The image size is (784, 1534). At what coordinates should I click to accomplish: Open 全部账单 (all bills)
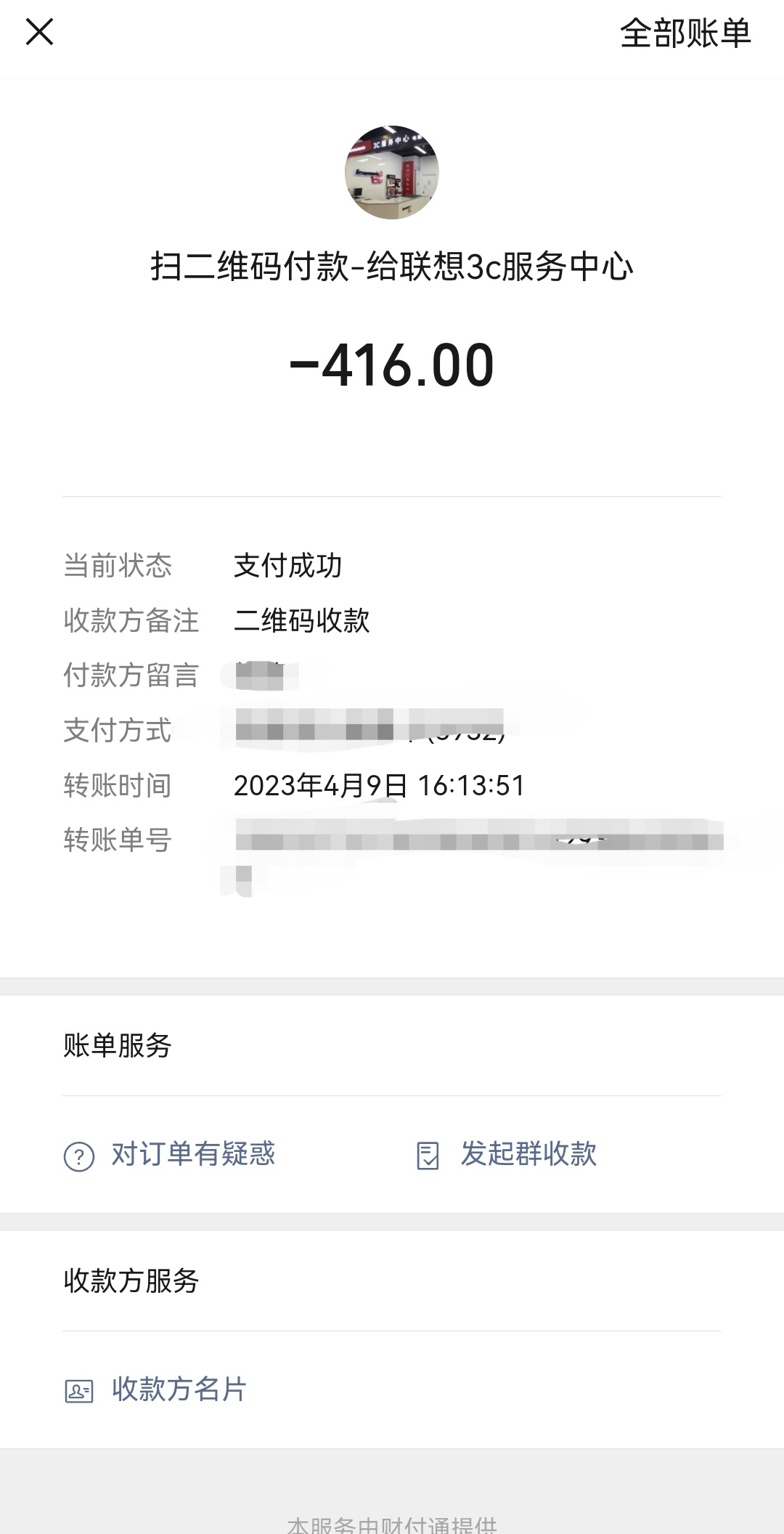(685, 33)
